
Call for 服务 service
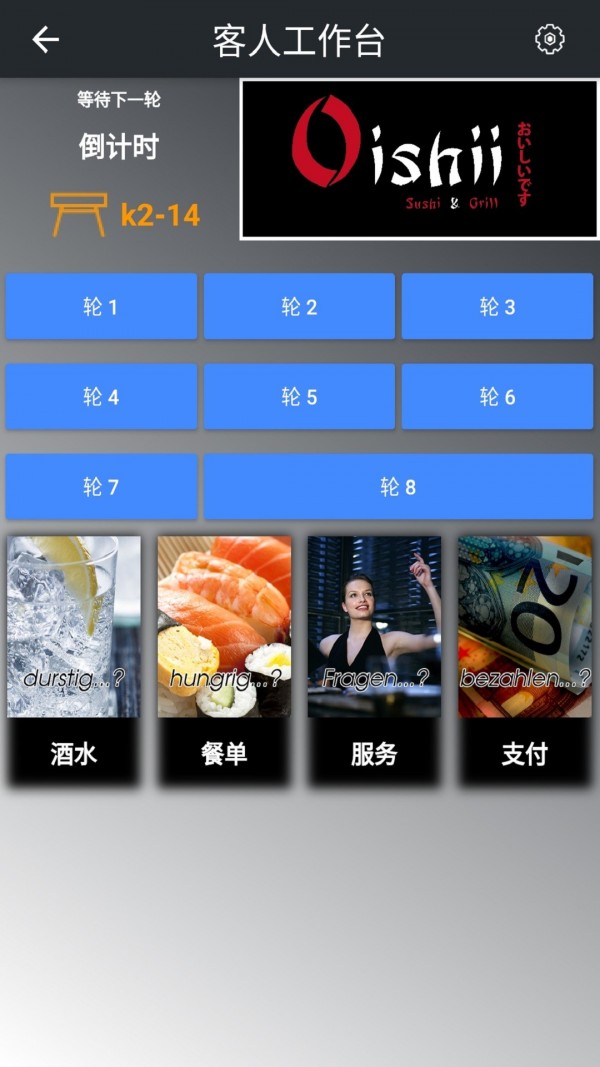click(374, 660)
